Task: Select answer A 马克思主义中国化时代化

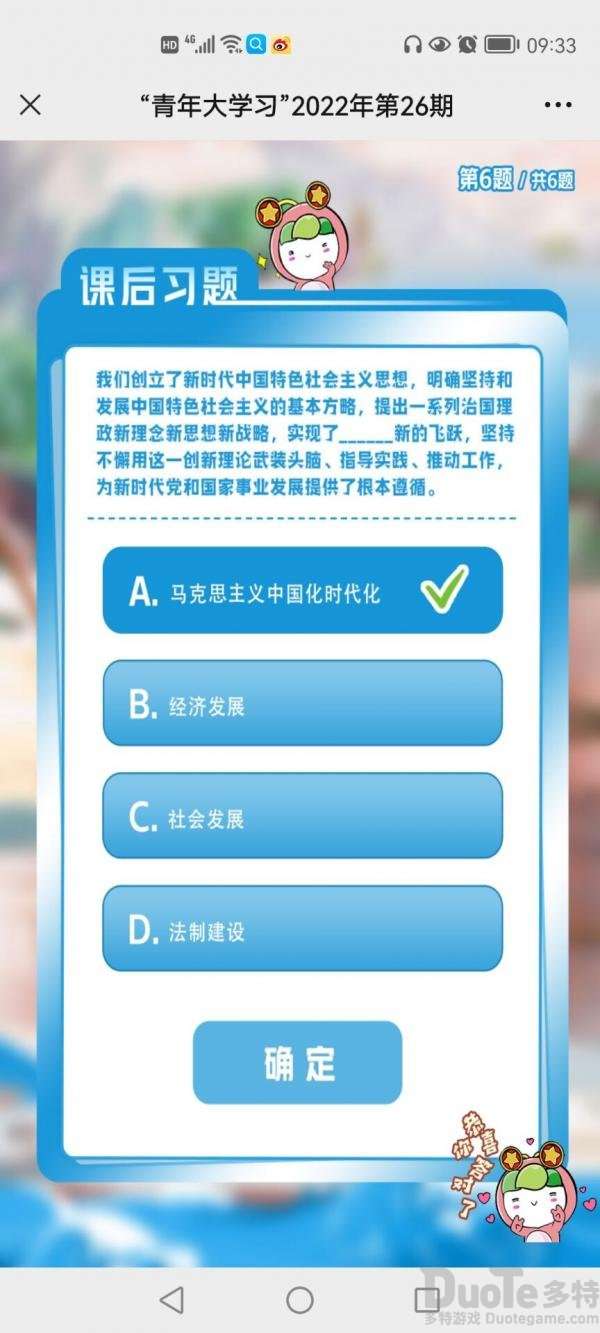Action: [302, 591]
